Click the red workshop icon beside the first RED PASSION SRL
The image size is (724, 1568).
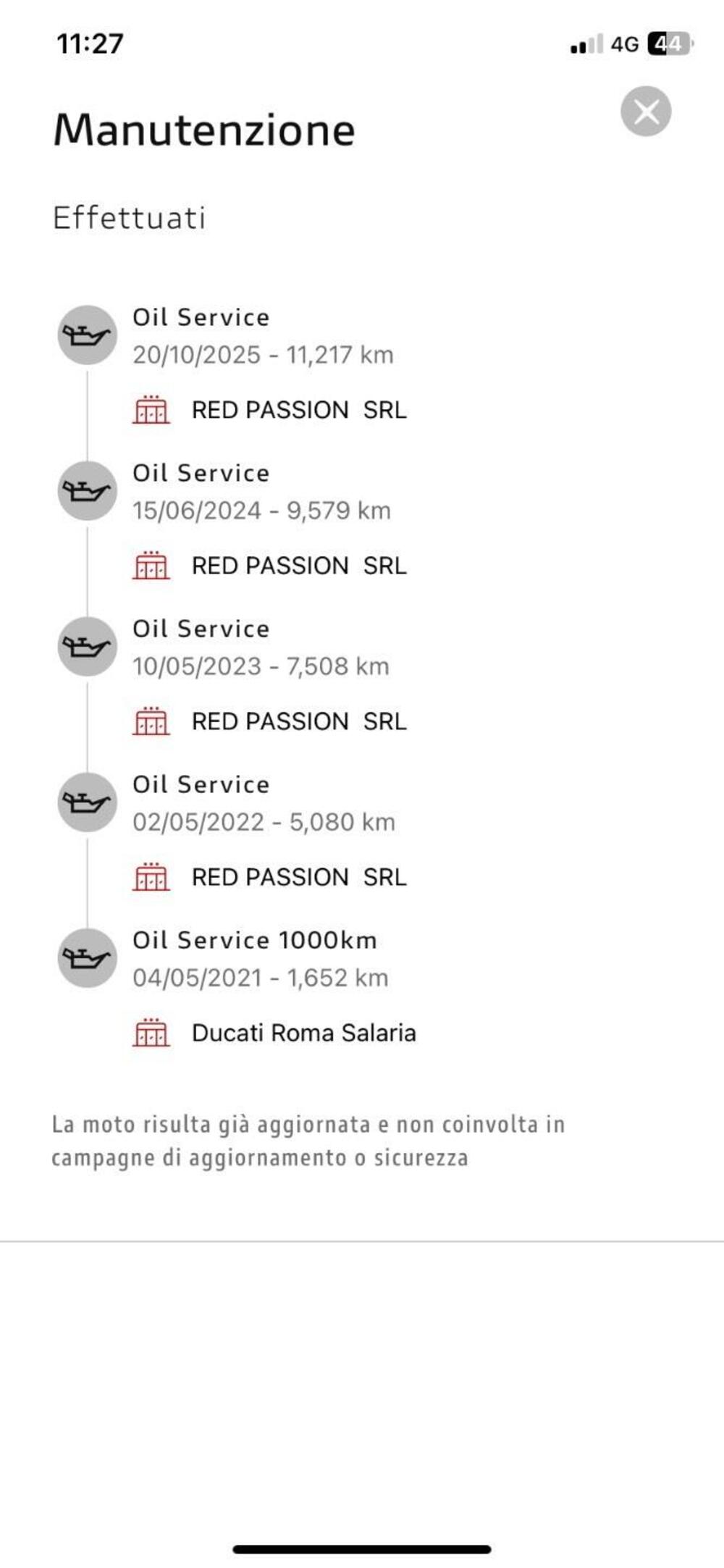152,410
